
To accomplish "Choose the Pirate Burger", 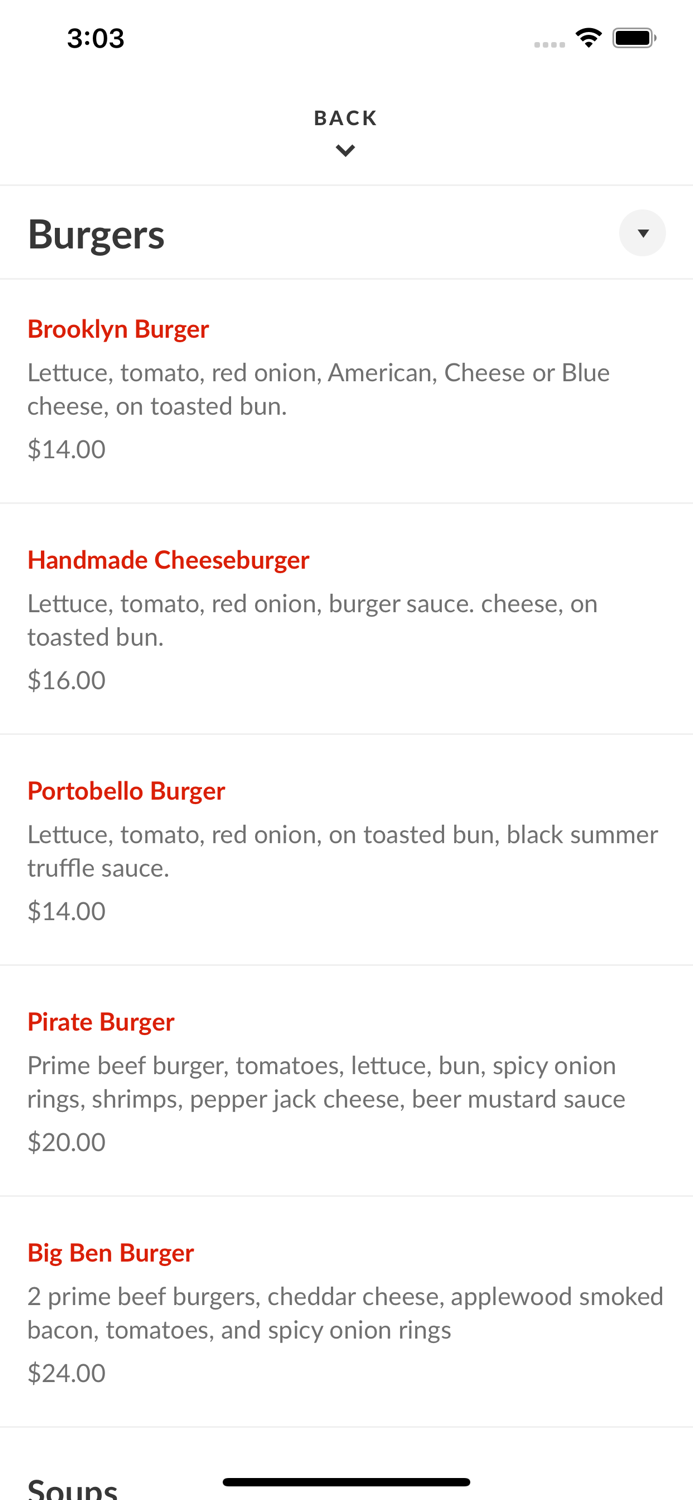I will coord(101,1022).
